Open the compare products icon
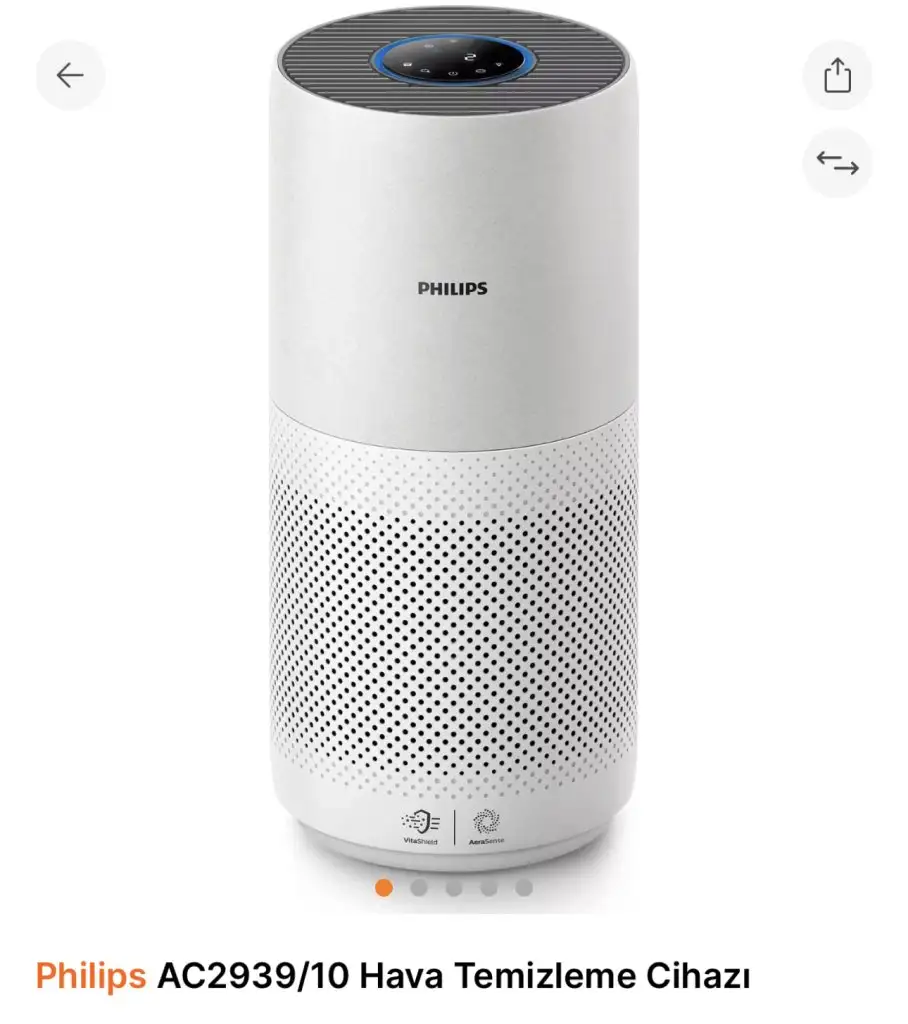908x1024 pixels. (837, 163)
